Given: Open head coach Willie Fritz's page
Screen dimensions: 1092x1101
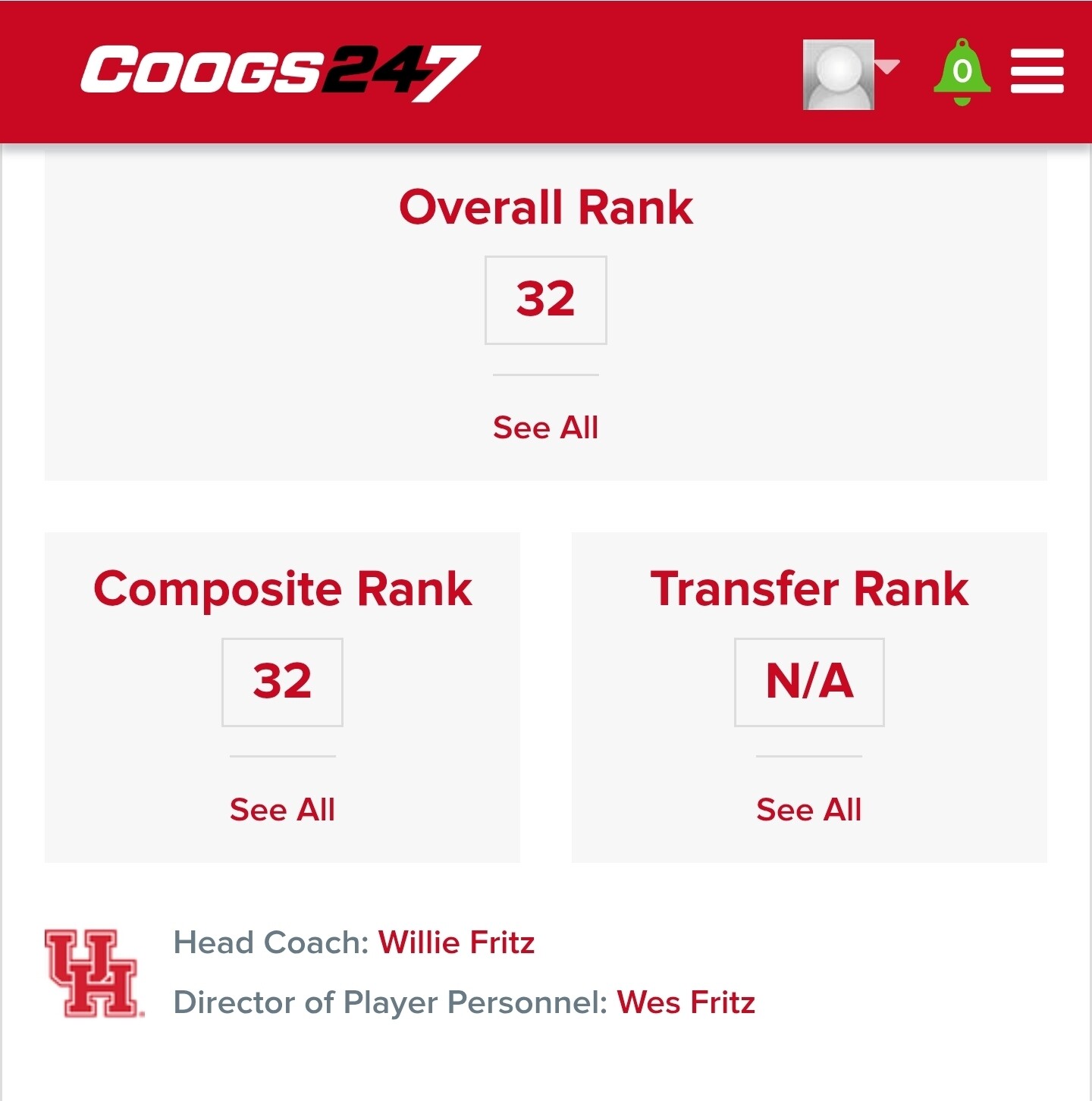Looking at the screenshot, I should coord(457,943).
